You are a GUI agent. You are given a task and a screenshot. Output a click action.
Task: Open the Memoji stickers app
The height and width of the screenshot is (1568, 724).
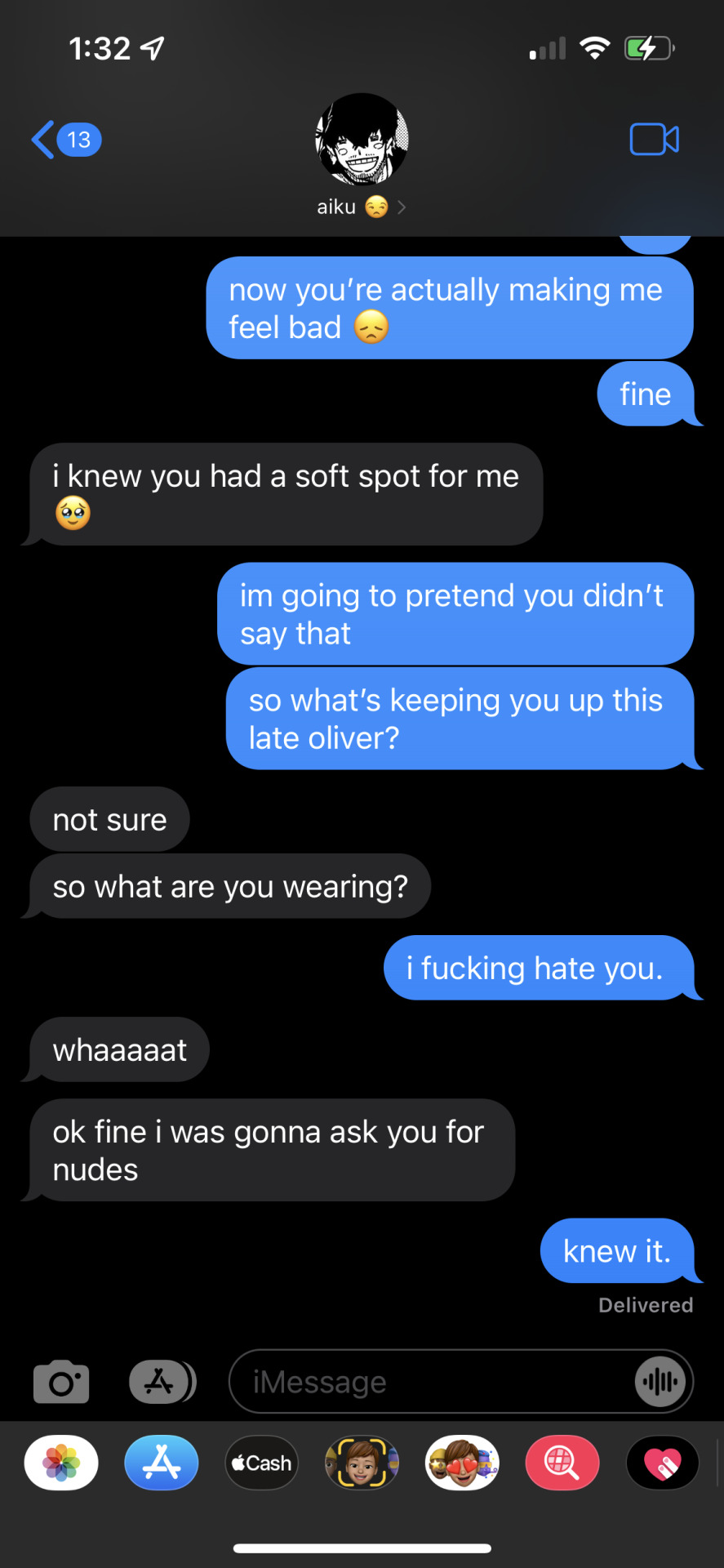(462, 1463)
